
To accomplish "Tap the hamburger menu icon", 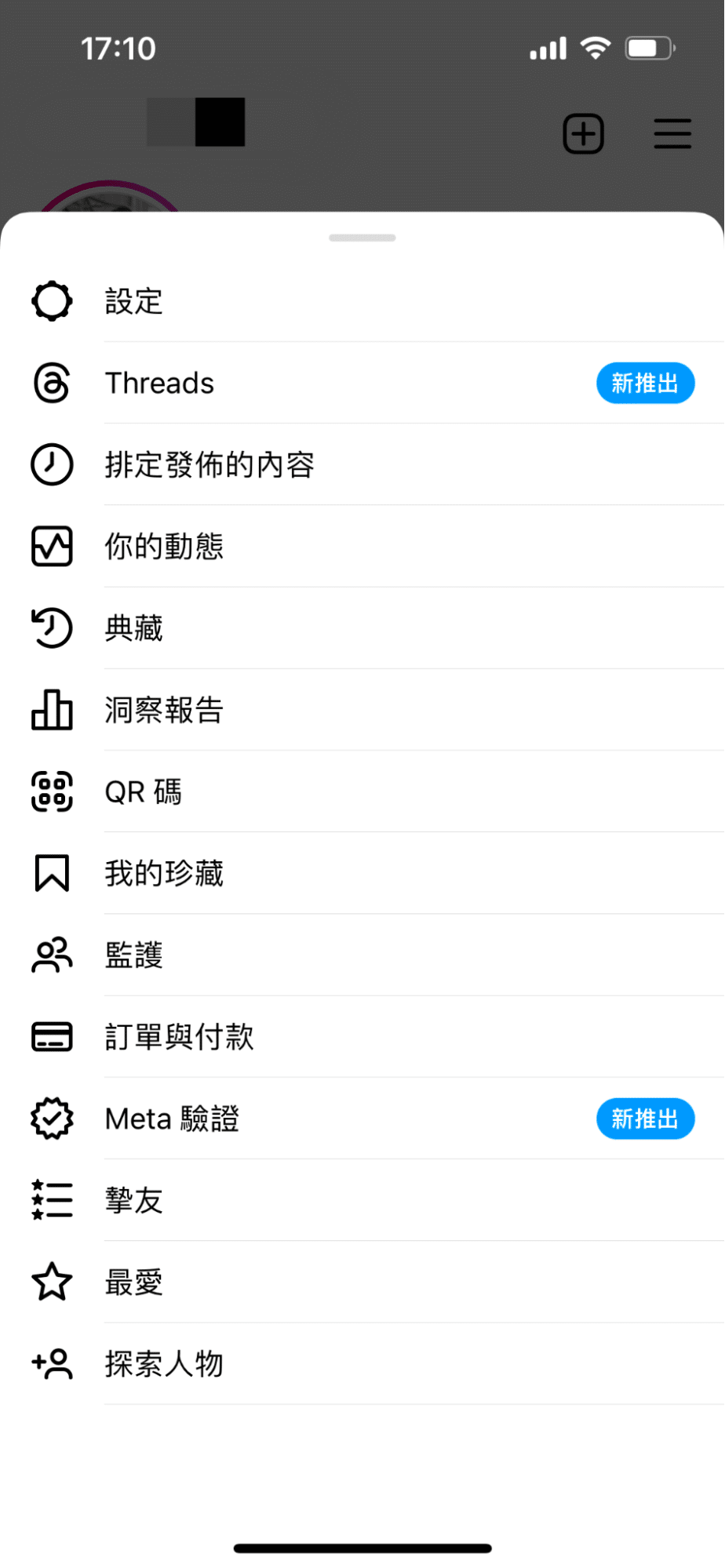I will point(672,134).
